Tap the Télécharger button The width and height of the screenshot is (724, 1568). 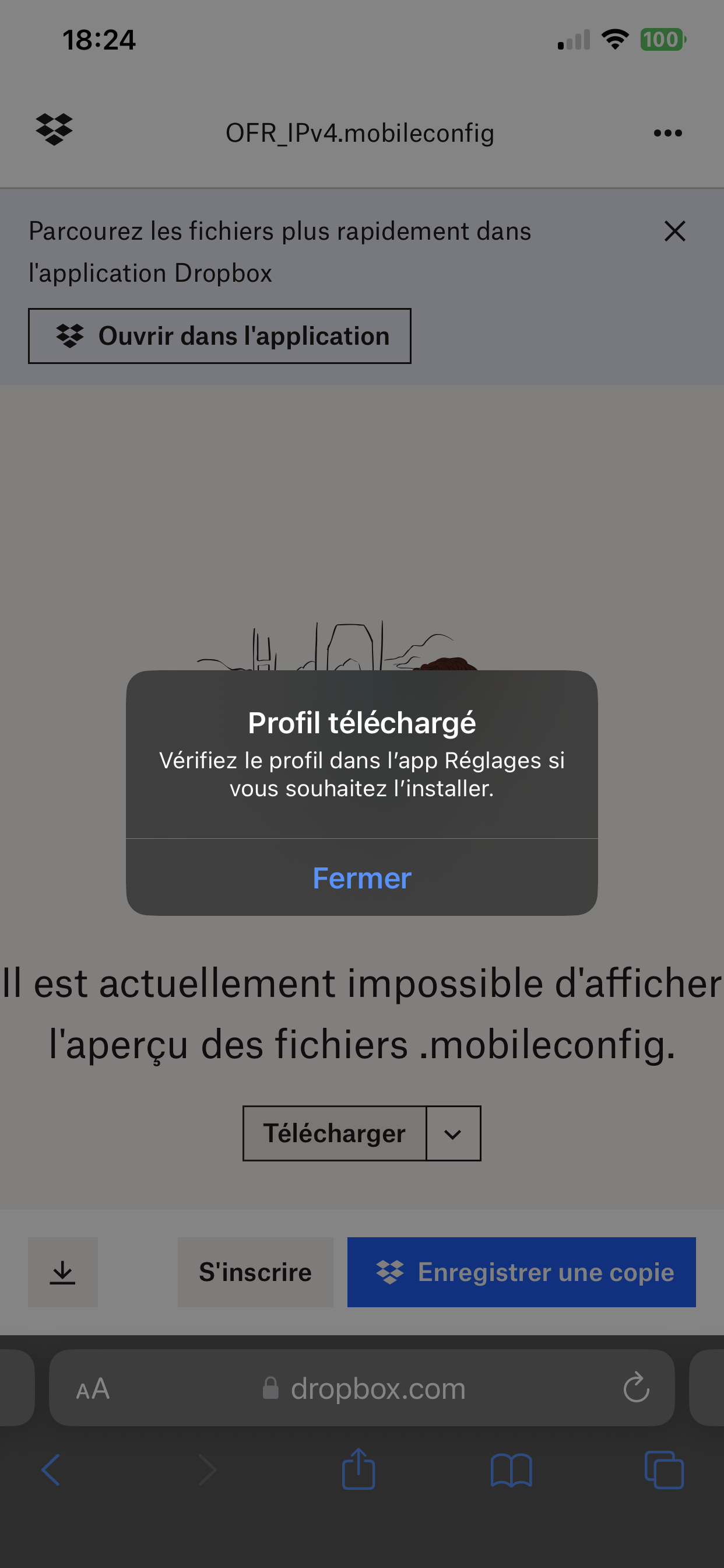334,1133
